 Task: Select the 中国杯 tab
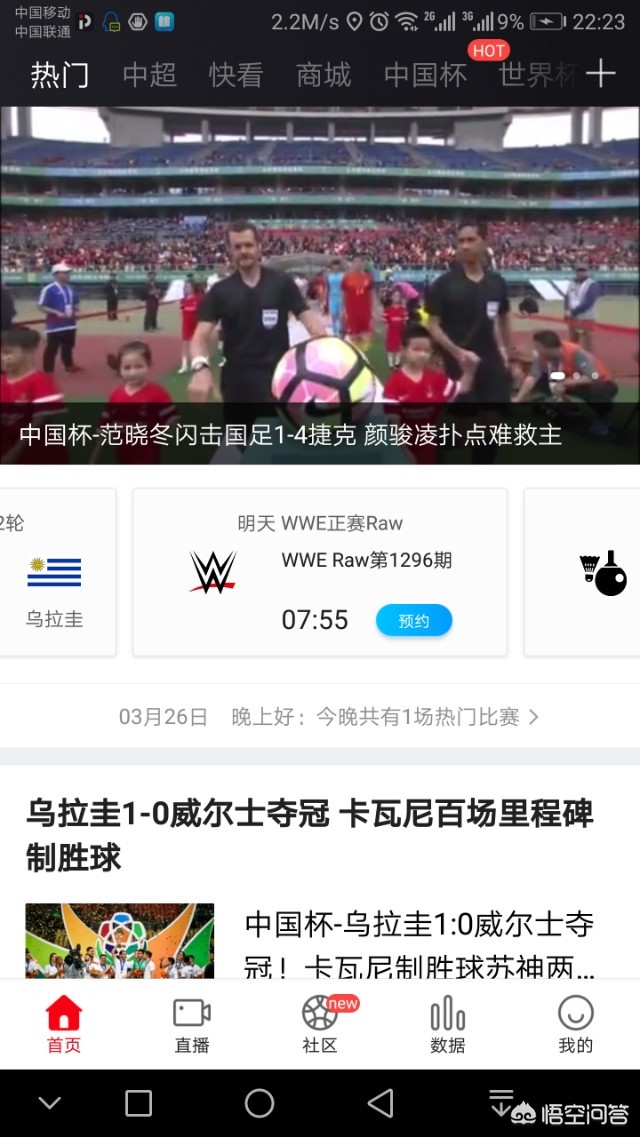point(425,75)
